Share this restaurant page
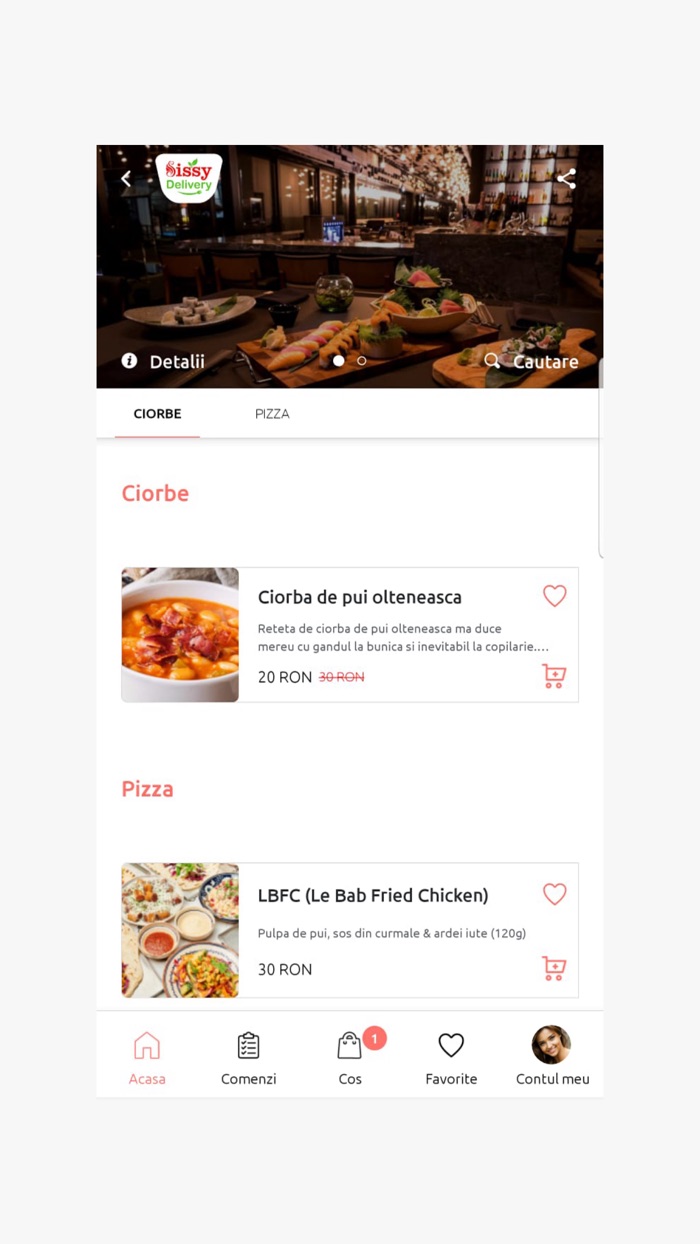 point(566,179)
